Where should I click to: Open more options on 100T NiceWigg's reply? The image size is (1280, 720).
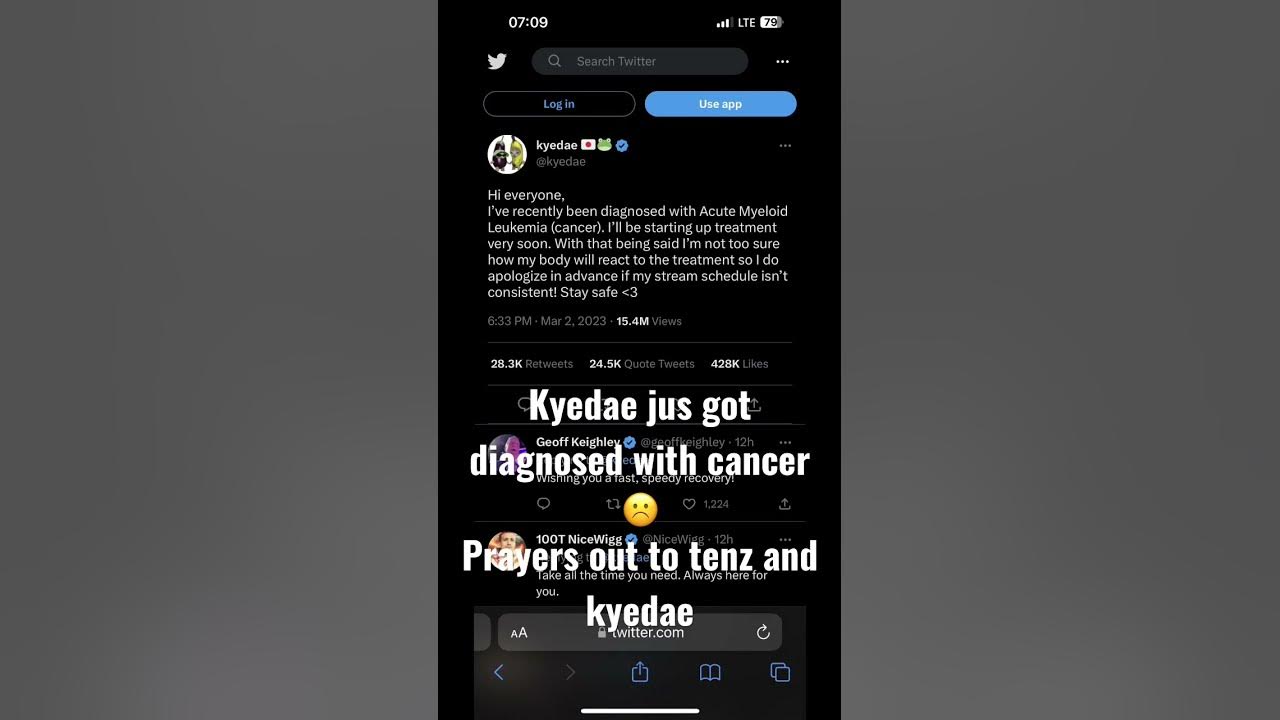pyautogui.click(x=785, y=539)
